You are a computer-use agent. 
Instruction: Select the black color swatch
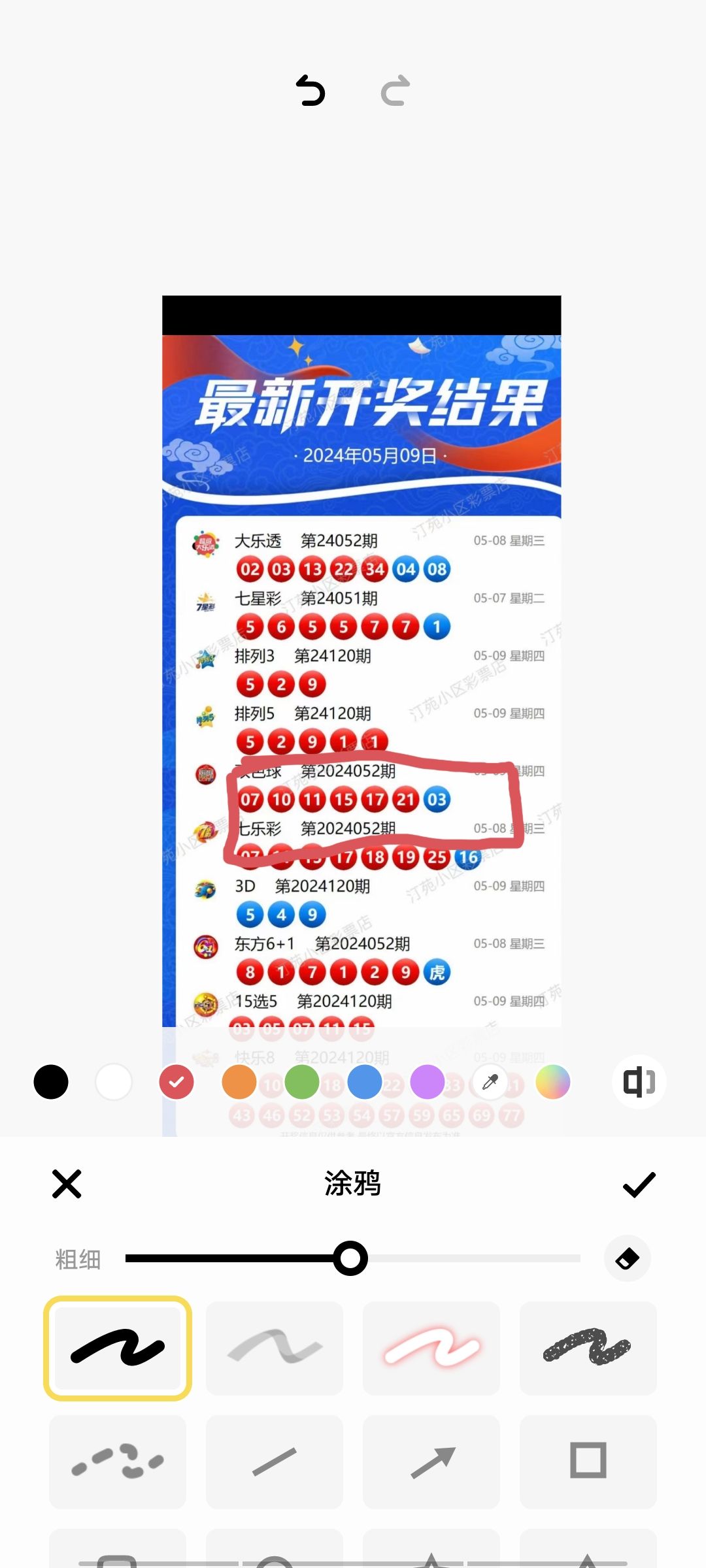(51, 1082)
